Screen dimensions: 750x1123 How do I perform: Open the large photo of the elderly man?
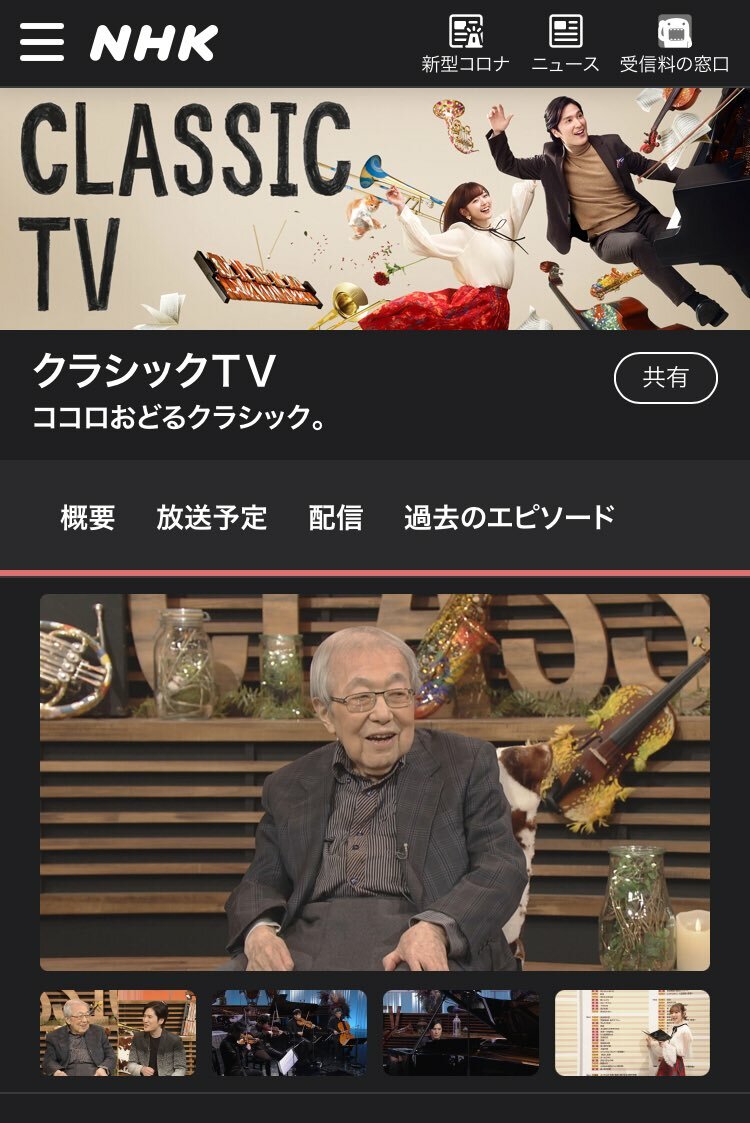[375, 782]
